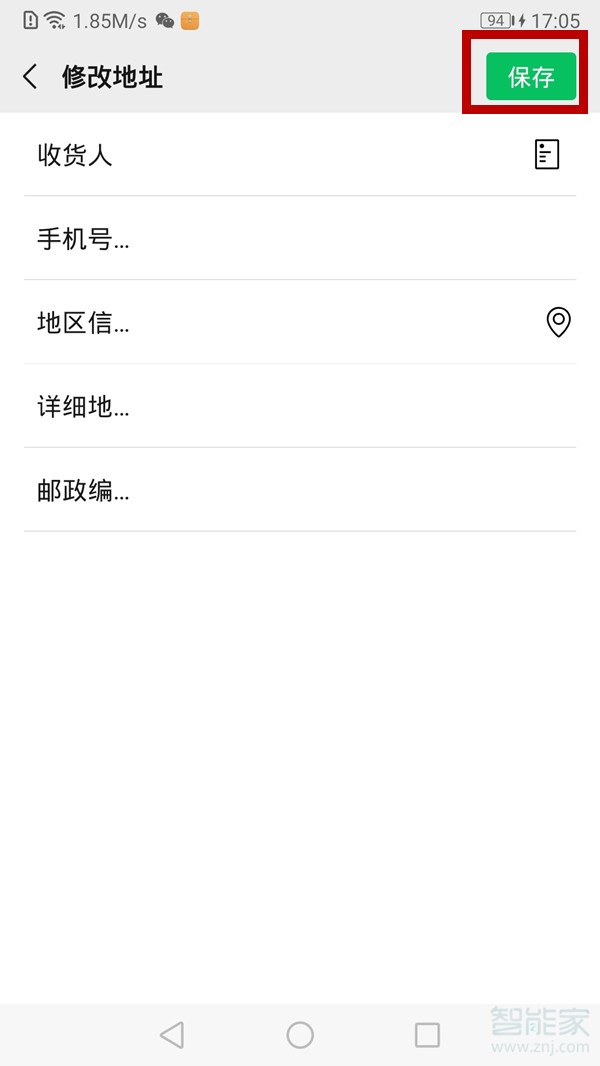Open recent apps with the square button
600x1066 pixels.
(427, 1035)
